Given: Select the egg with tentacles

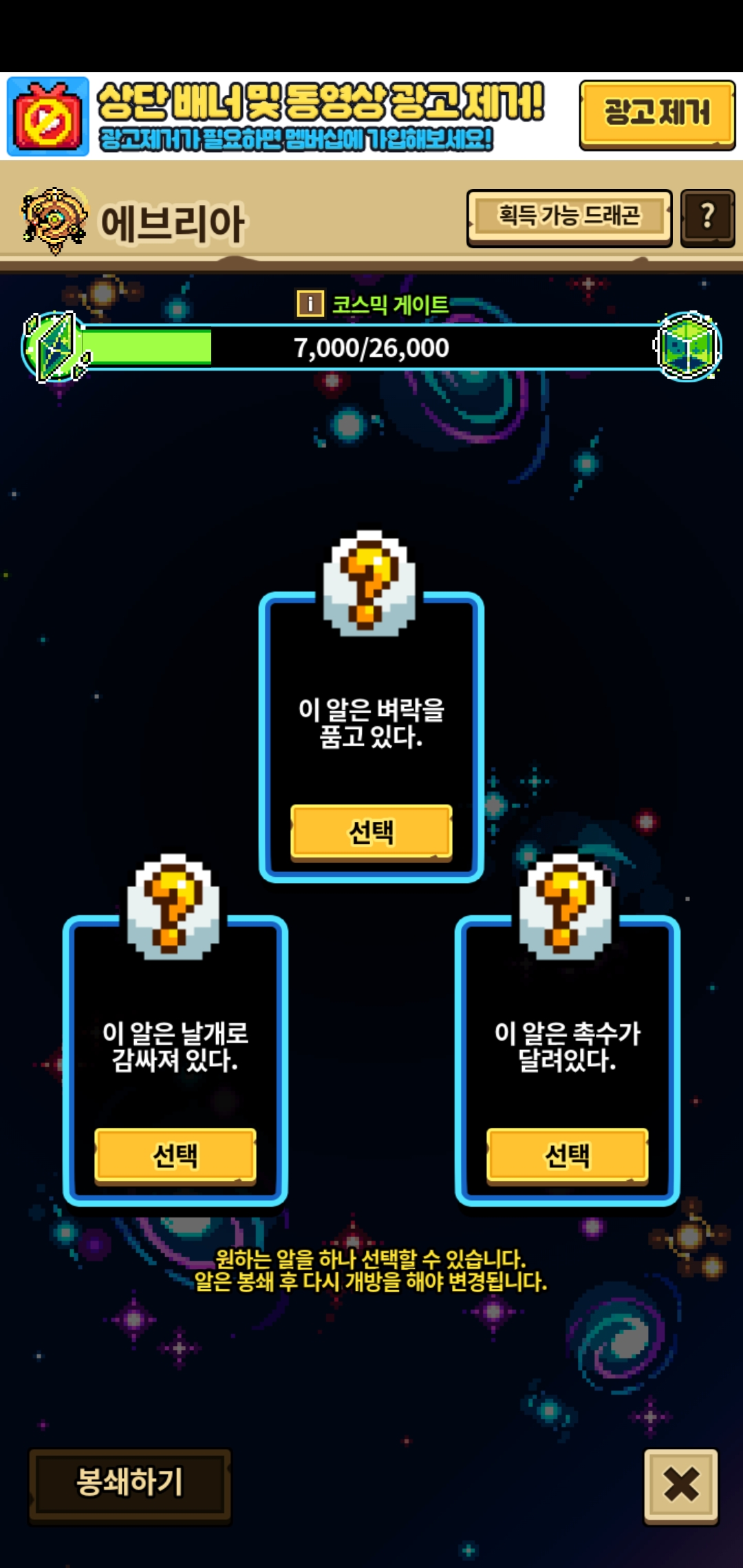Looking at the screenshot, I should click(568, 1155).
